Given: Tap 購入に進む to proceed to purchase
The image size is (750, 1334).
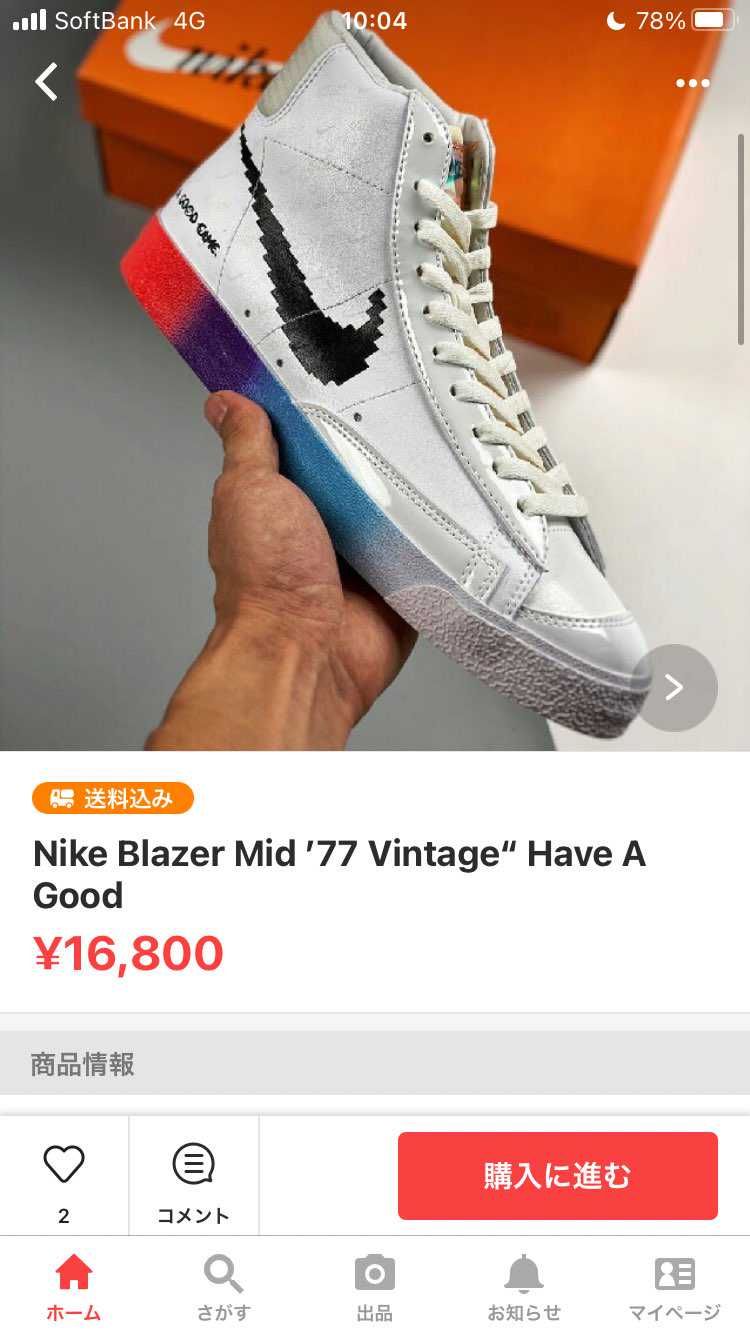Looking at the screenshot, I should [557, 1176].
